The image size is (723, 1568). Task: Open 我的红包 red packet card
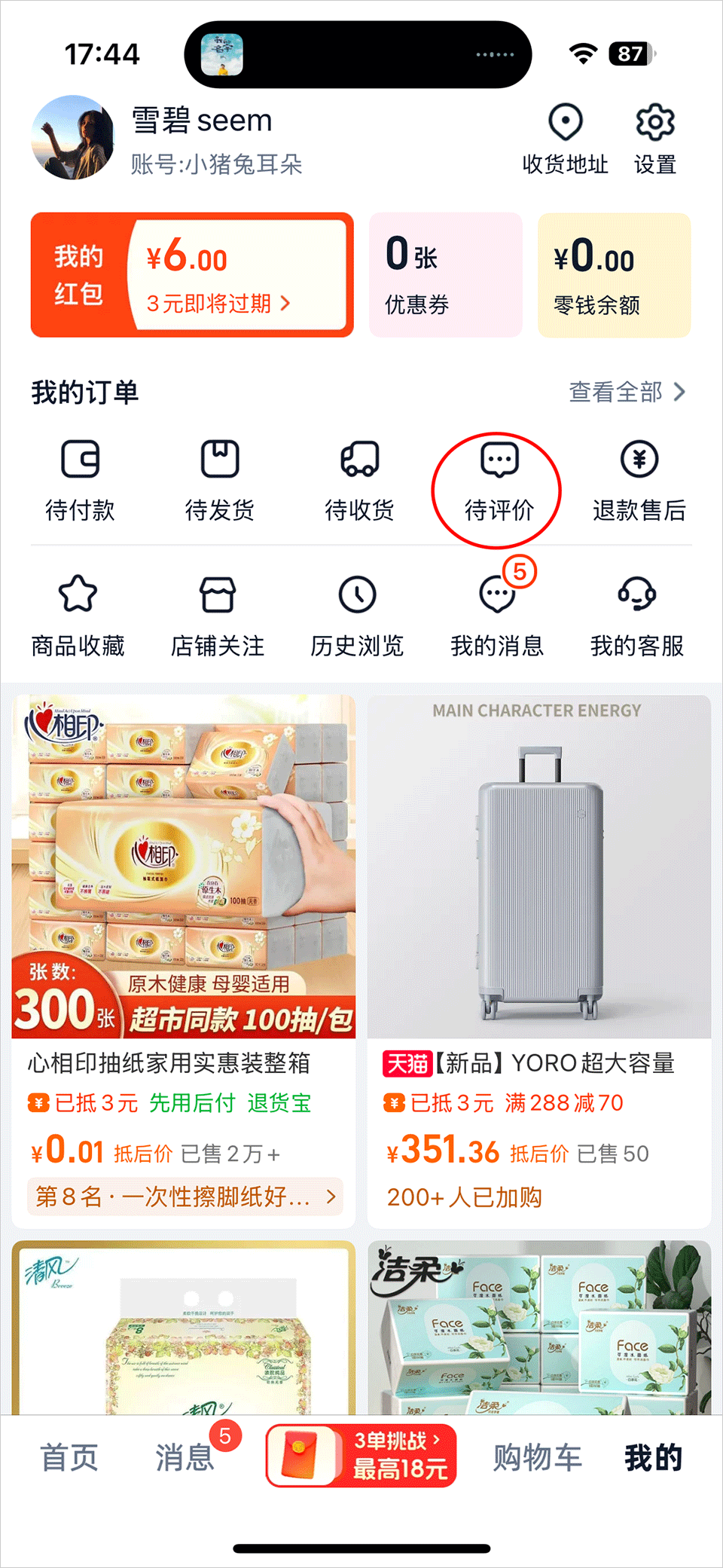tap(192, 275)
